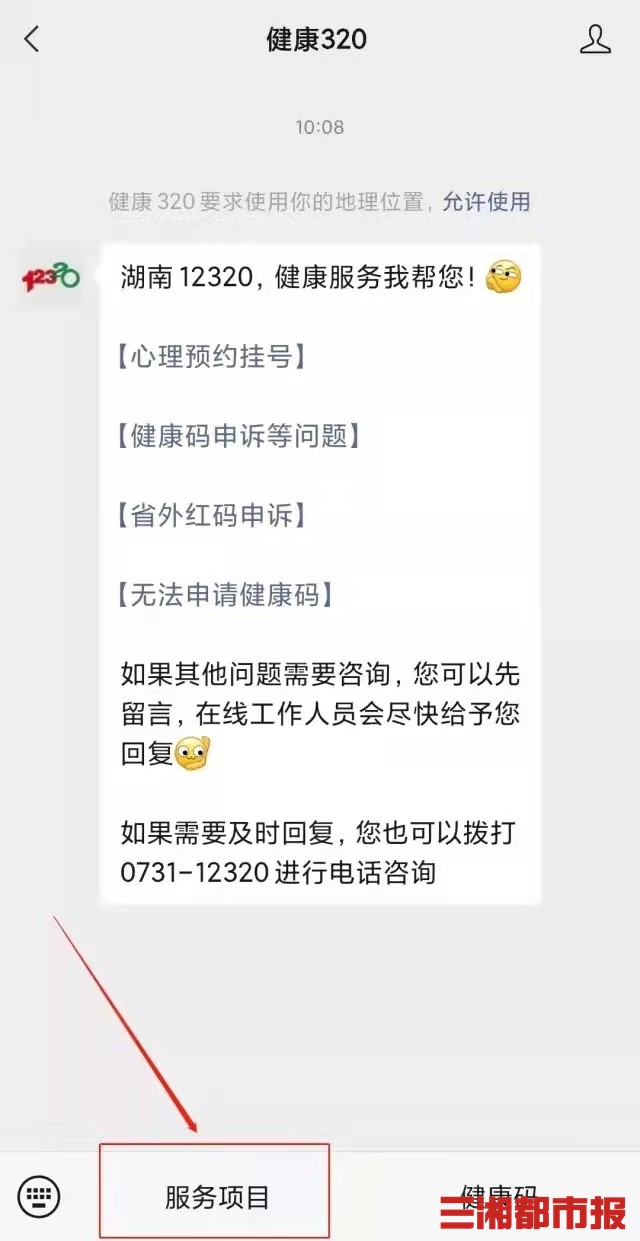Tap 允许使用 to allow location access
Viewport: 640px width, 1241px height.
(x=486, y=201)
